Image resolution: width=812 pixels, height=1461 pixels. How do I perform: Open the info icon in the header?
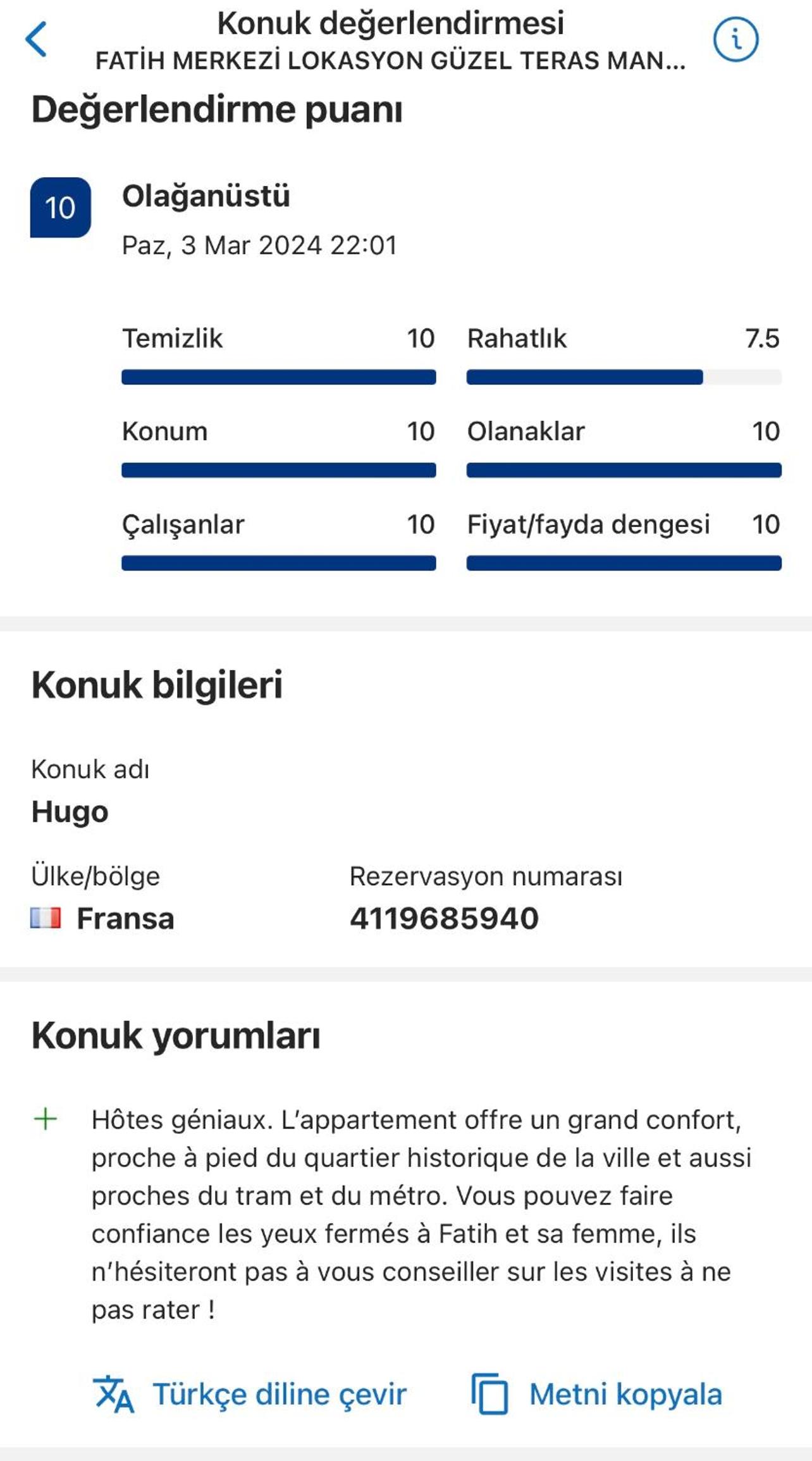[735, 40]
